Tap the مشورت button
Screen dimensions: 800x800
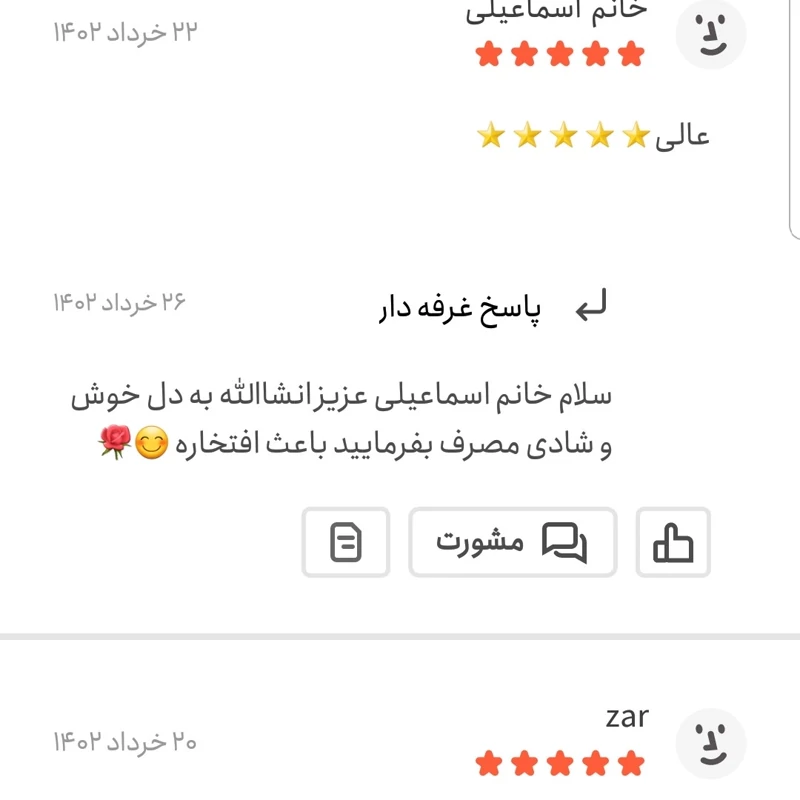[x=512, y=542]
